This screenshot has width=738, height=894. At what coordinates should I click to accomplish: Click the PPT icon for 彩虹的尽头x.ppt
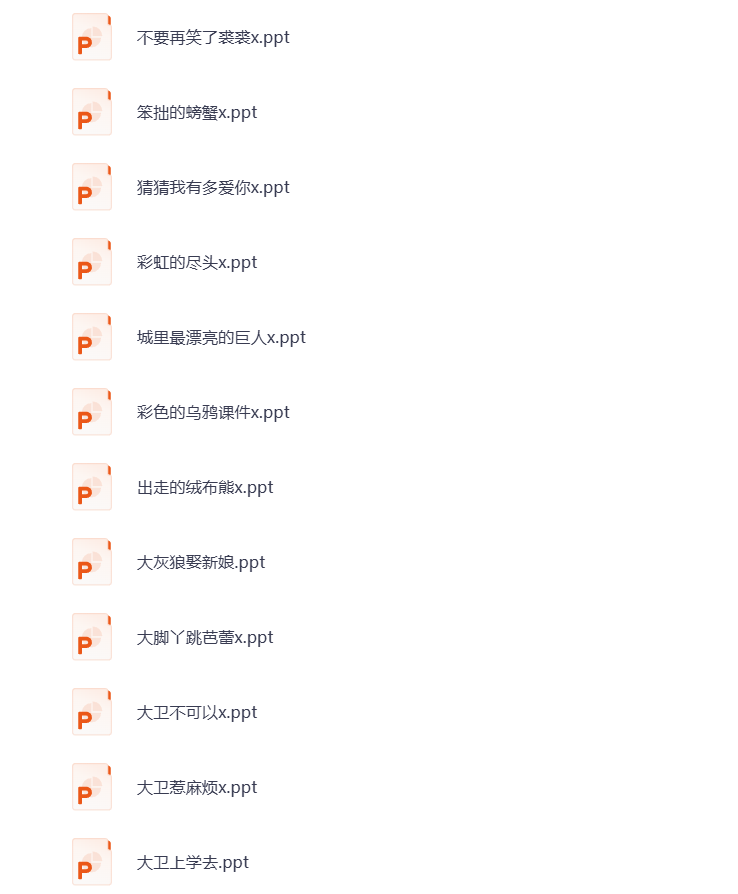(91, 262)
